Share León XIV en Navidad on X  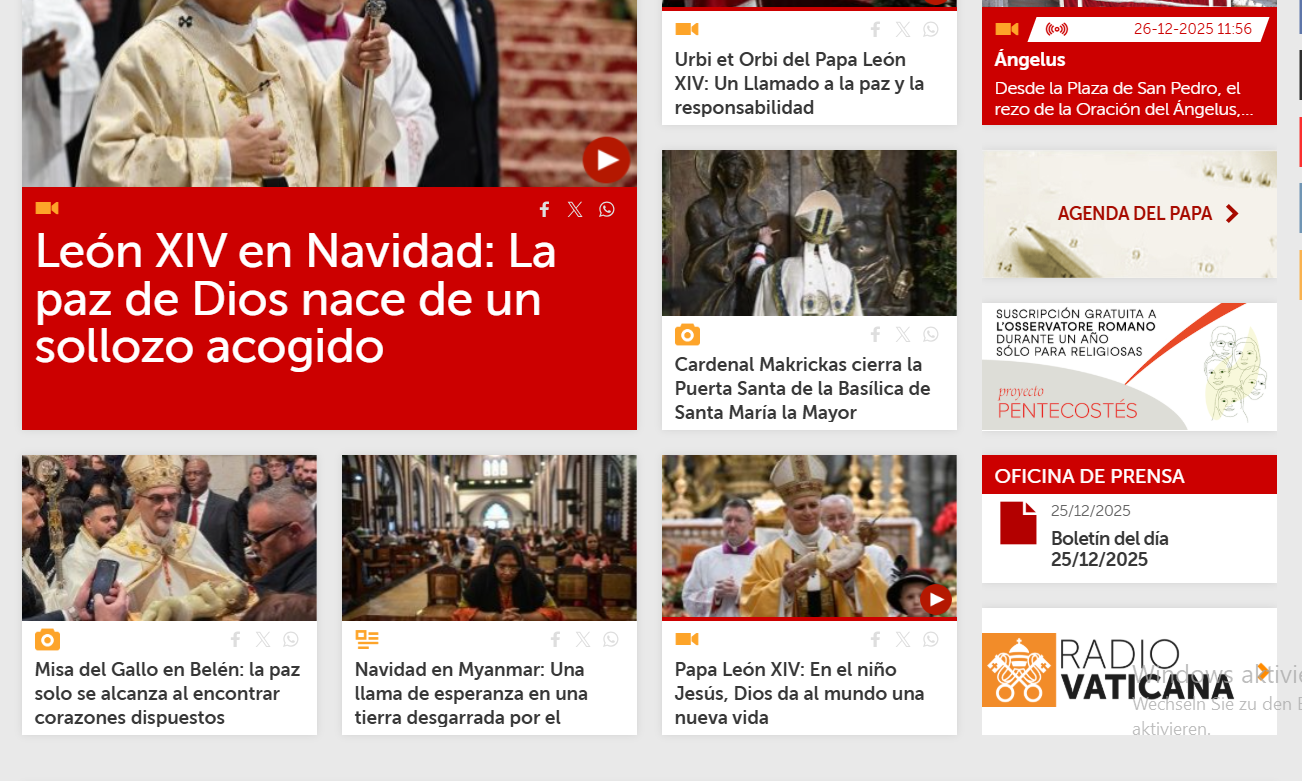coord(575,209)
